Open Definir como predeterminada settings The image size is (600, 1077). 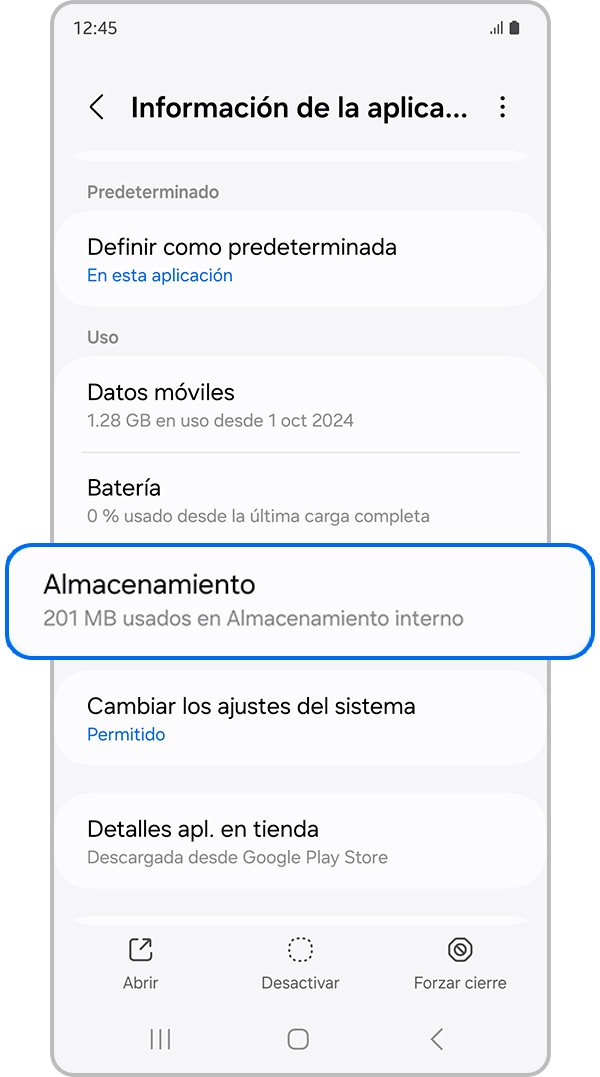300,259
